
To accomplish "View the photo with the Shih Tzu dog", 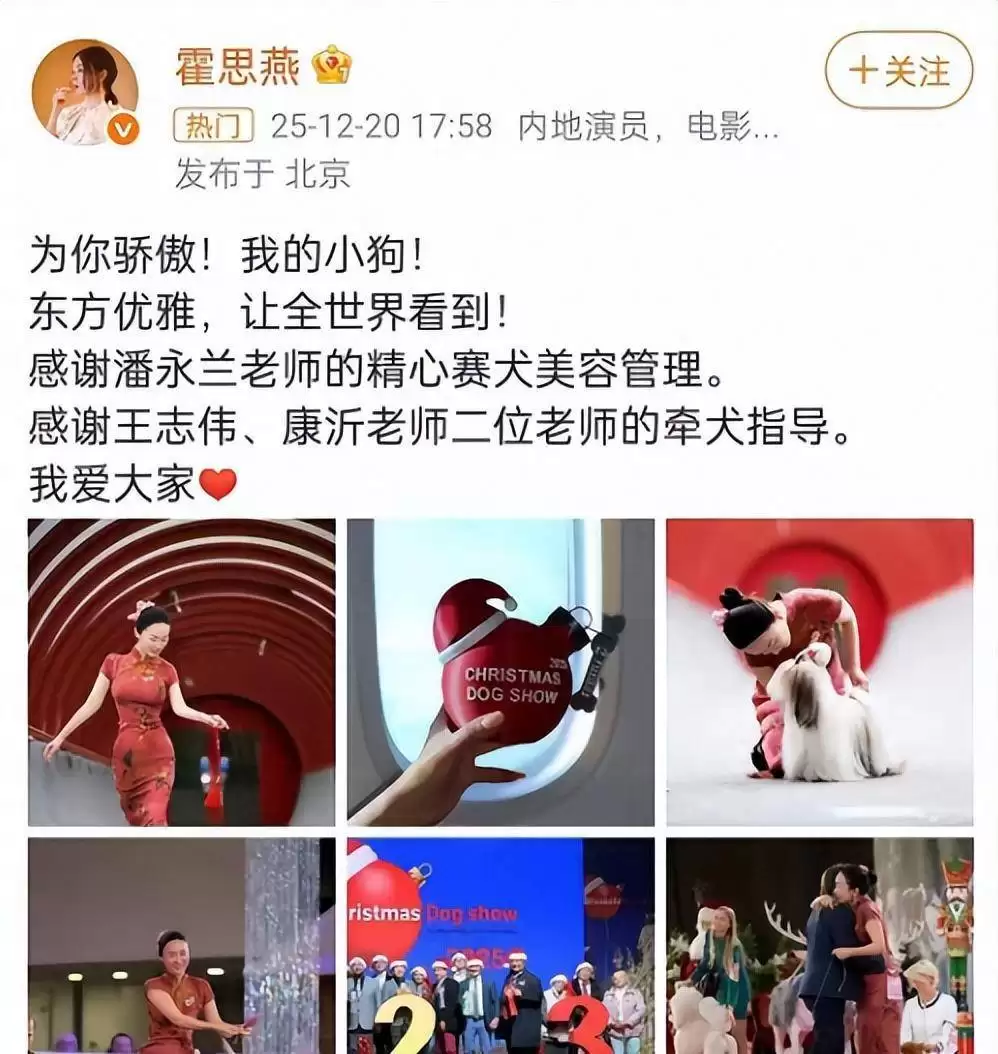I will point(819,671).
